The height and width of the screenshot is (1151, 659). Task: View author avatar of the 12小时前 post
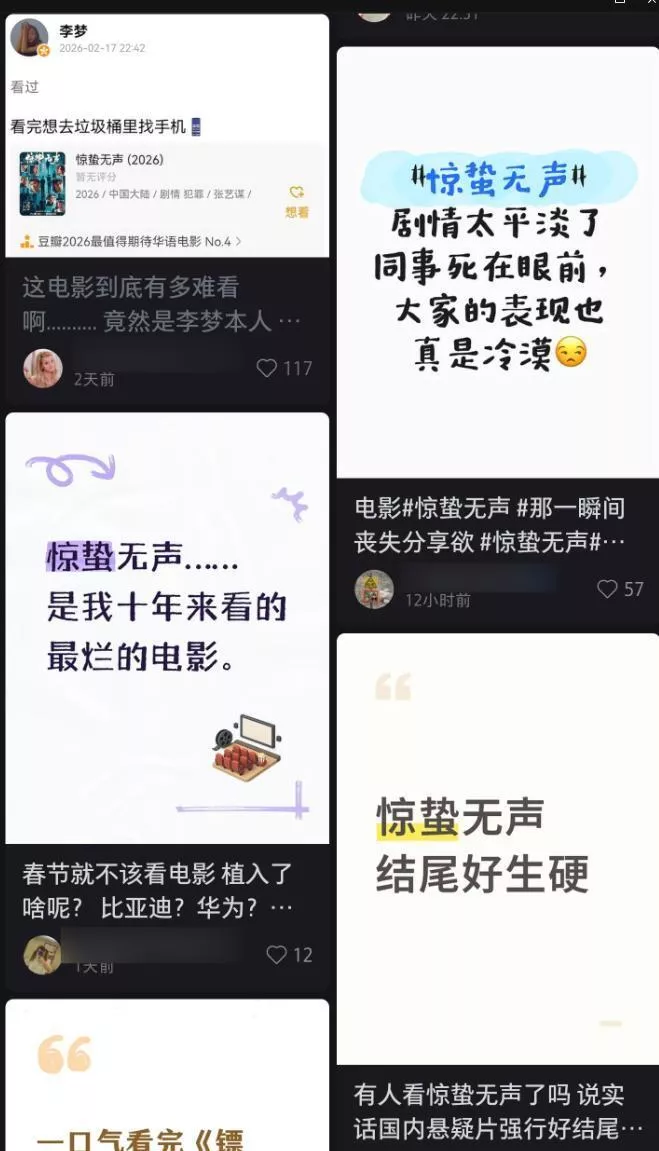(x=374, y=589)
